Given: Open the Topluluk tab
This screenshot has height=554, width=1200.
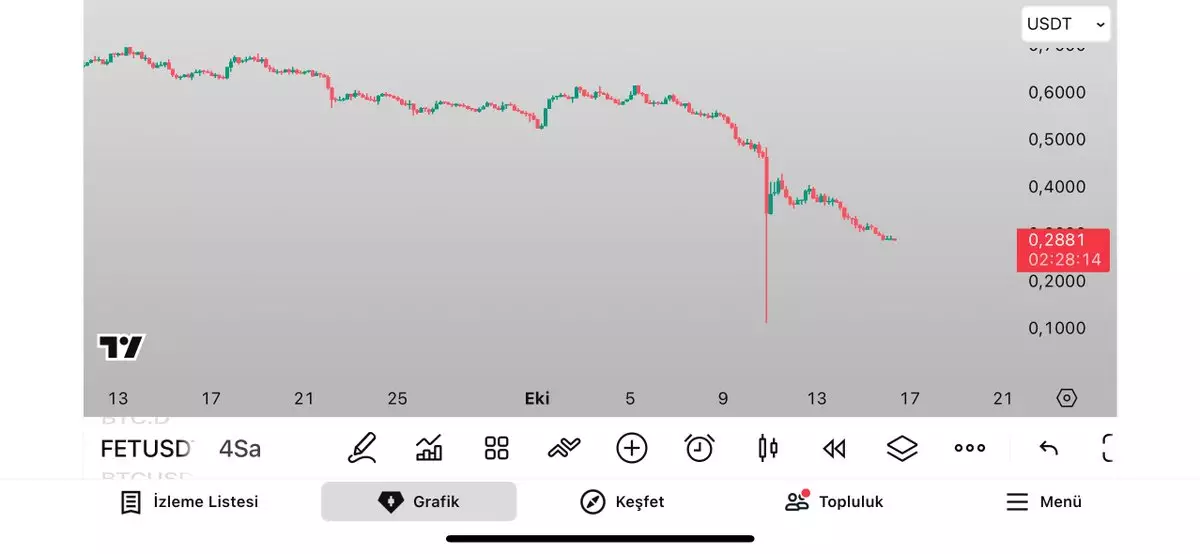Looking at the screenshot, I should pos(834,502).
